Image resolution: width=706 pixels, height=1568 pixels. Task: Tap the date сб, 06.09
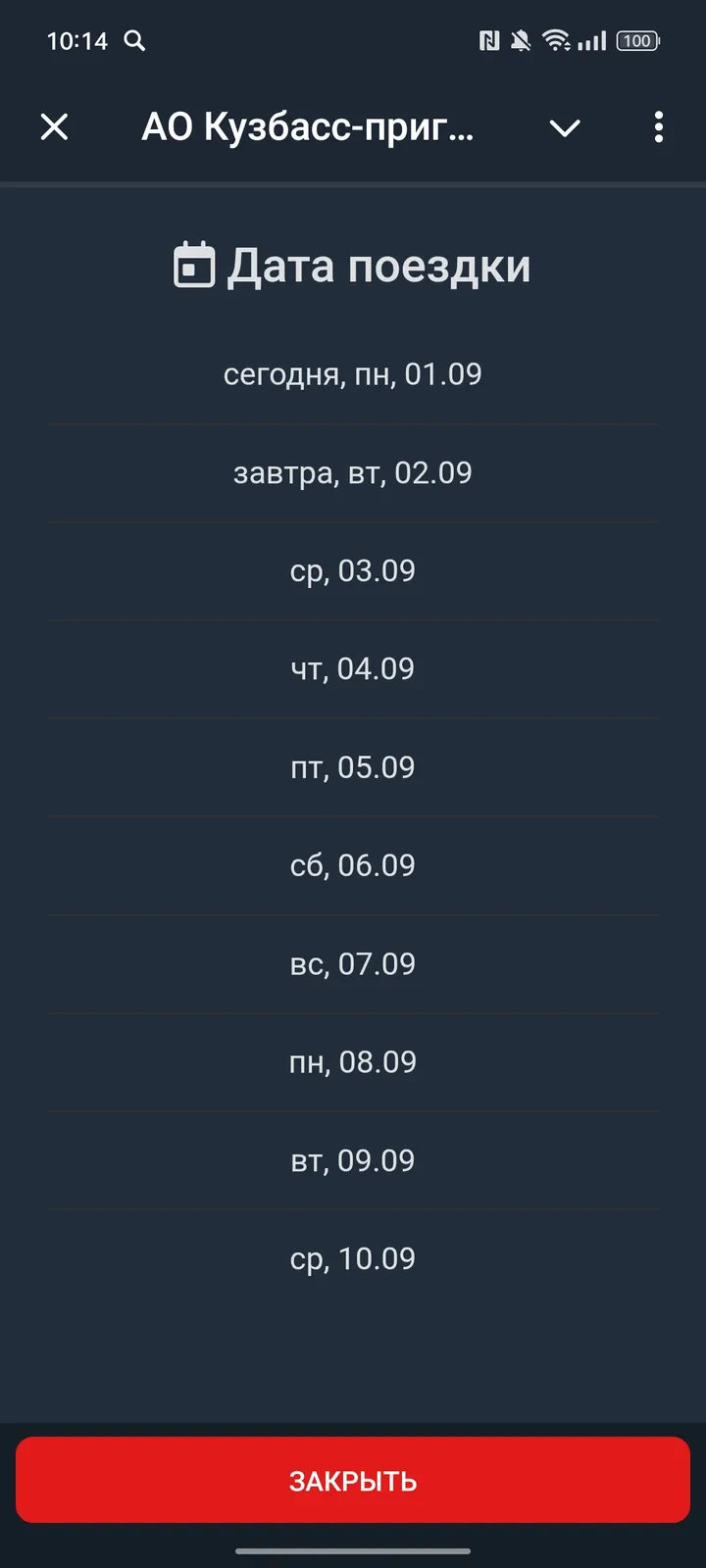(x=353, y=865)
